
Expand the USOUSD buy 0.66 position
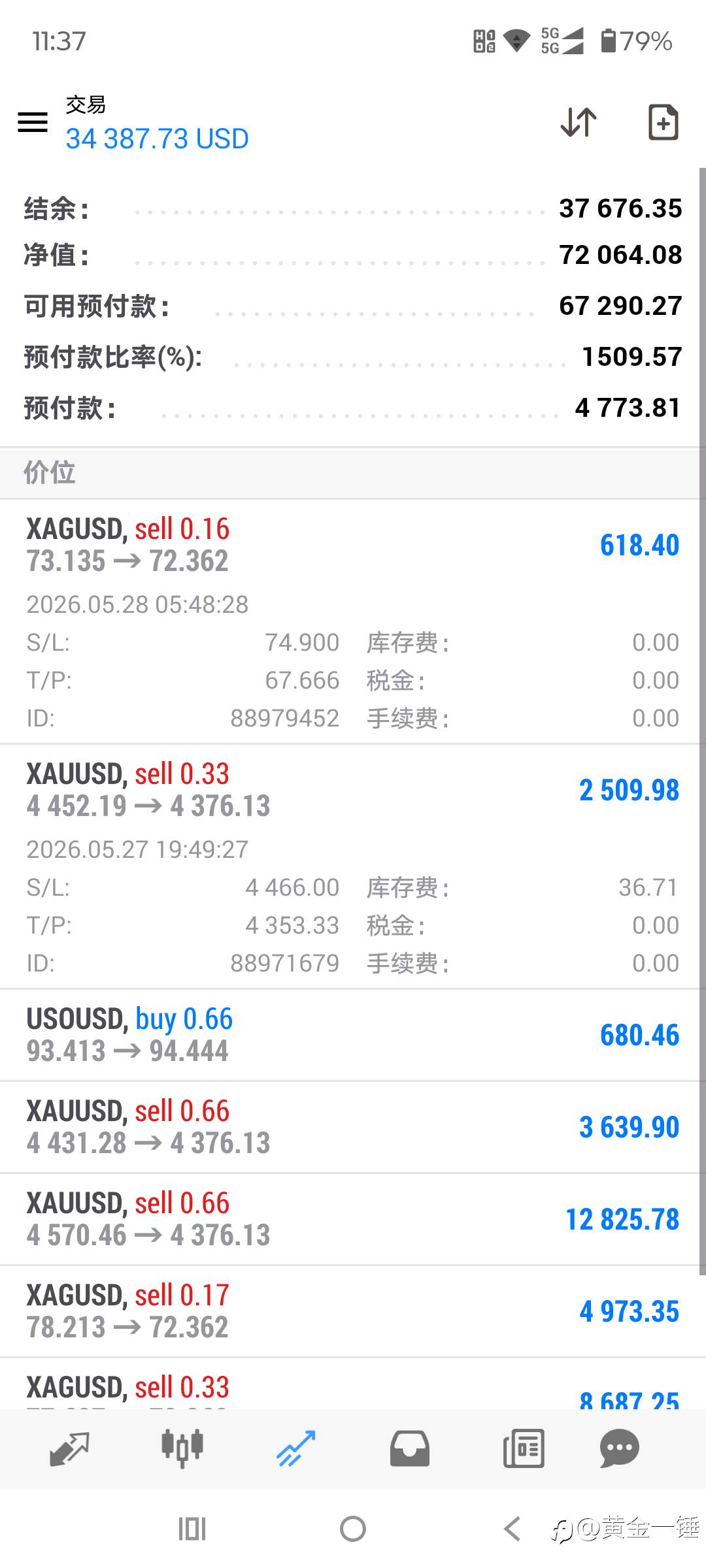tap(353, 1036)
